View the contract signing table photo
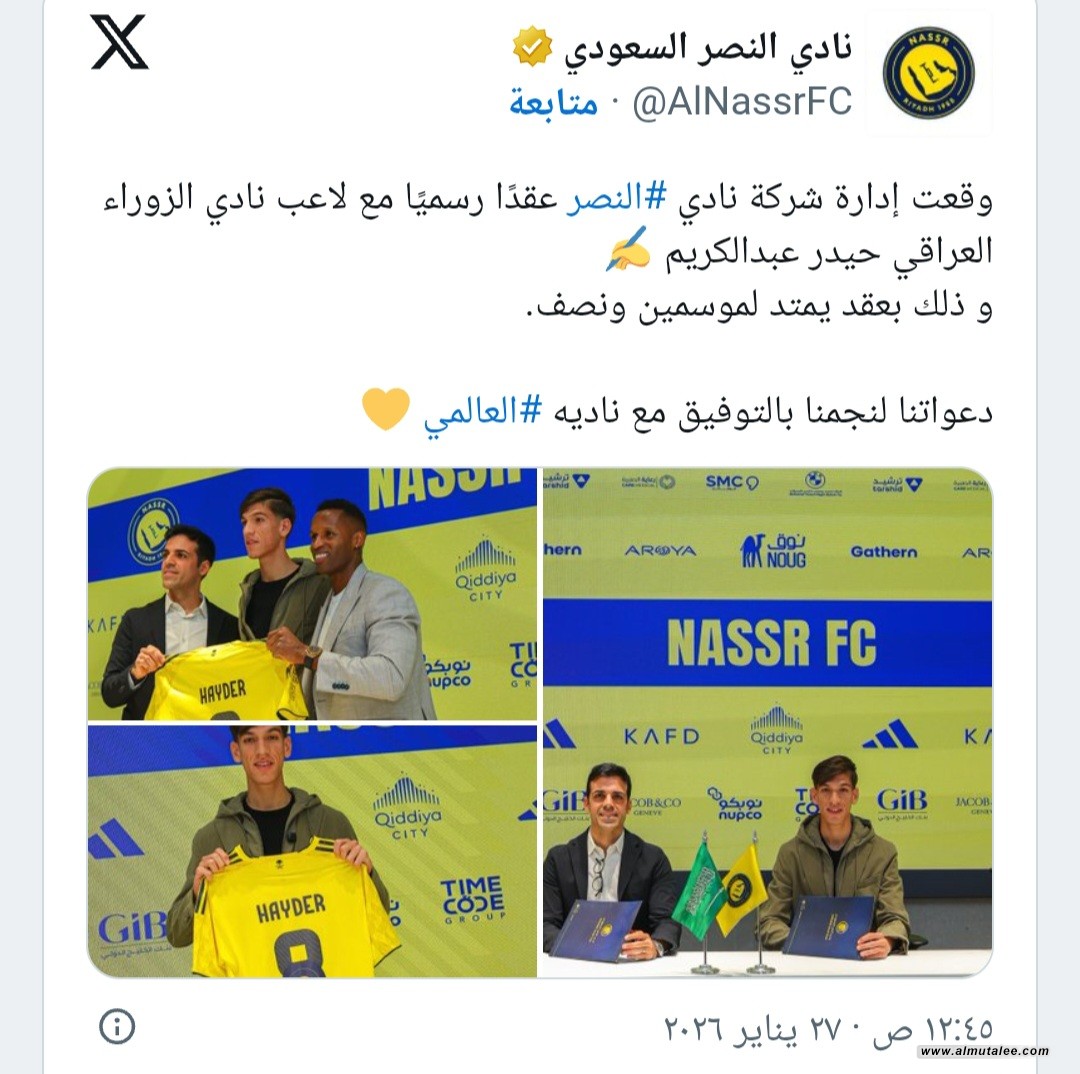 [x=767, y=722]
